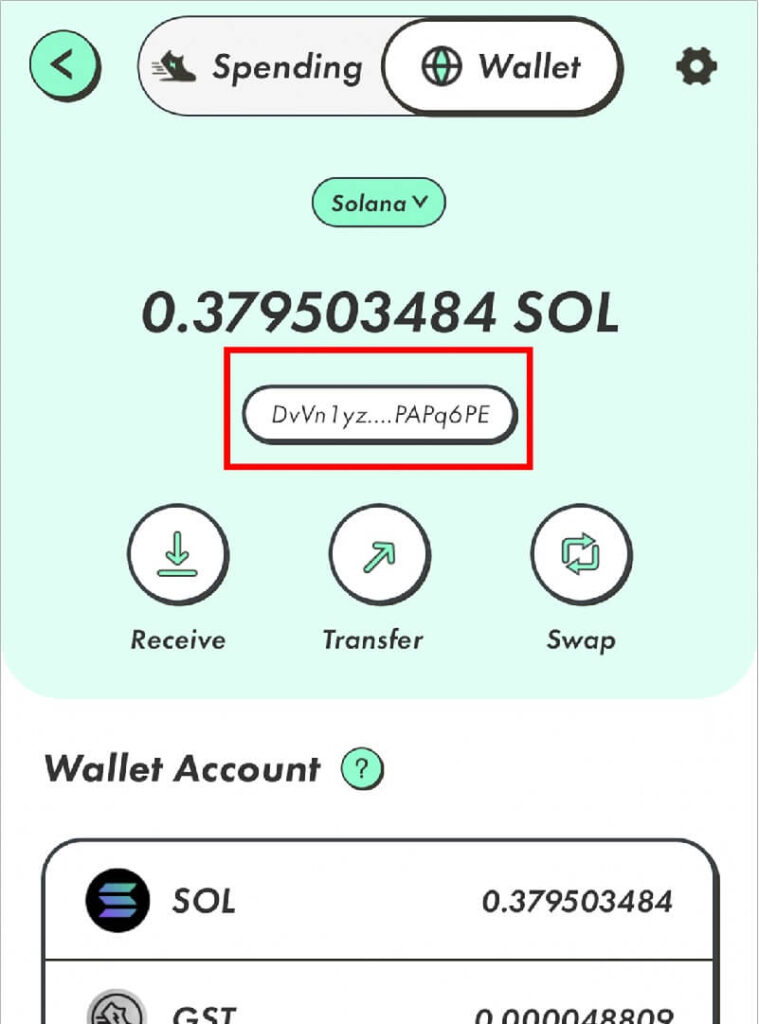Switch to the Spending tab

coord(262,68)
